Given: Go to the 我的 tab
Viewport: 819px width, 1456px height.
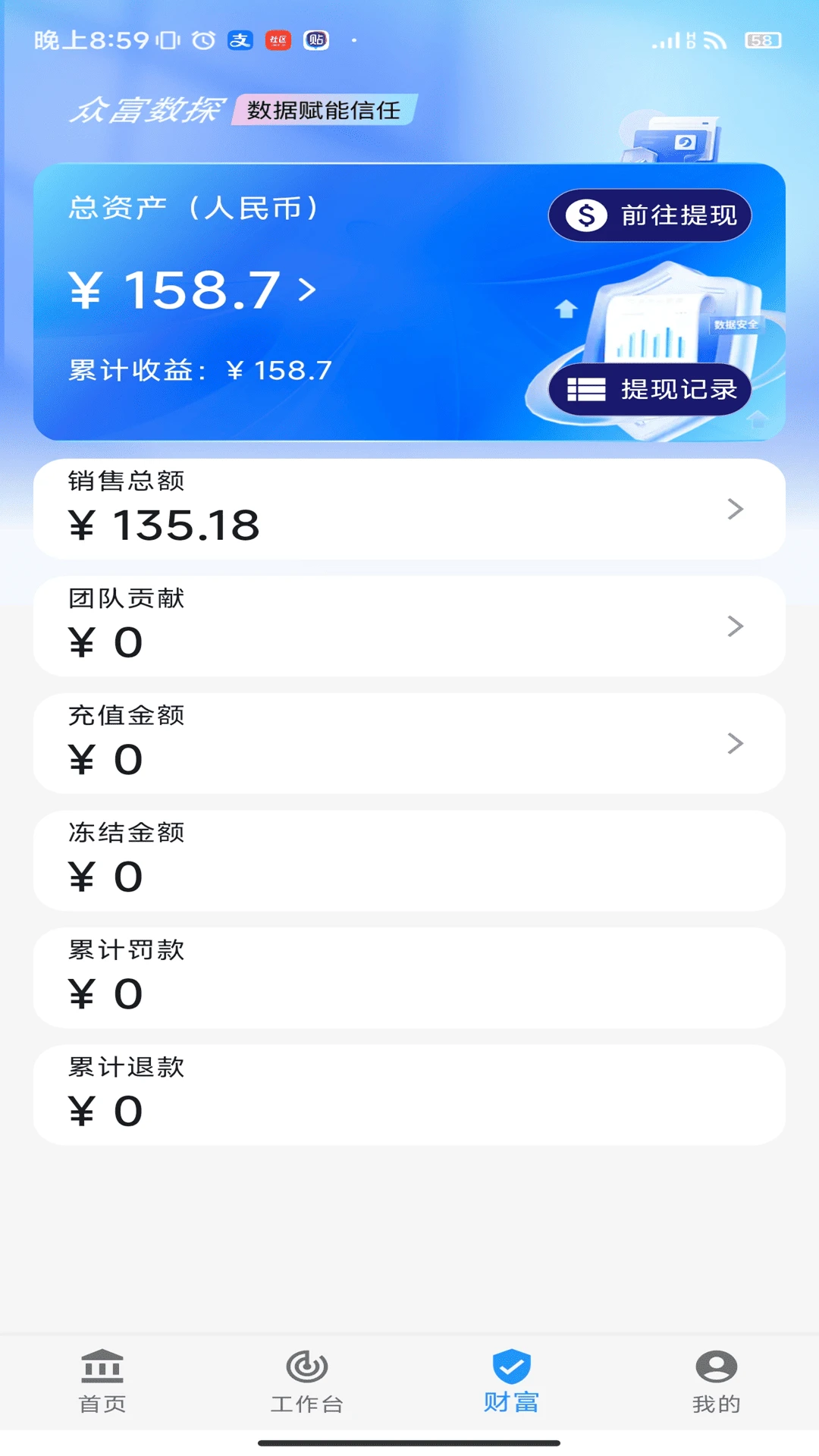Looking at the screenshot, I should coord(716,1382).
